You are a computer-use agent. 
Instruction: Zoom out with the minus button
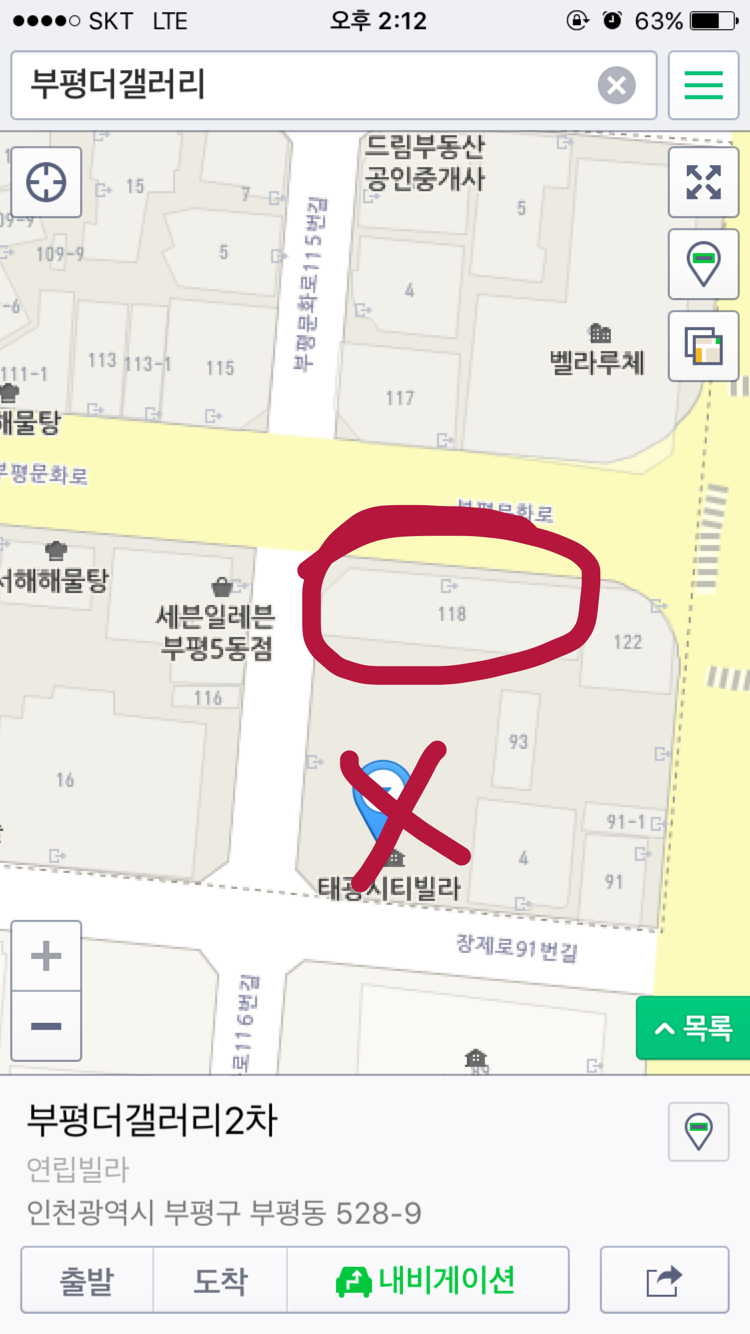click(46, 1026)
